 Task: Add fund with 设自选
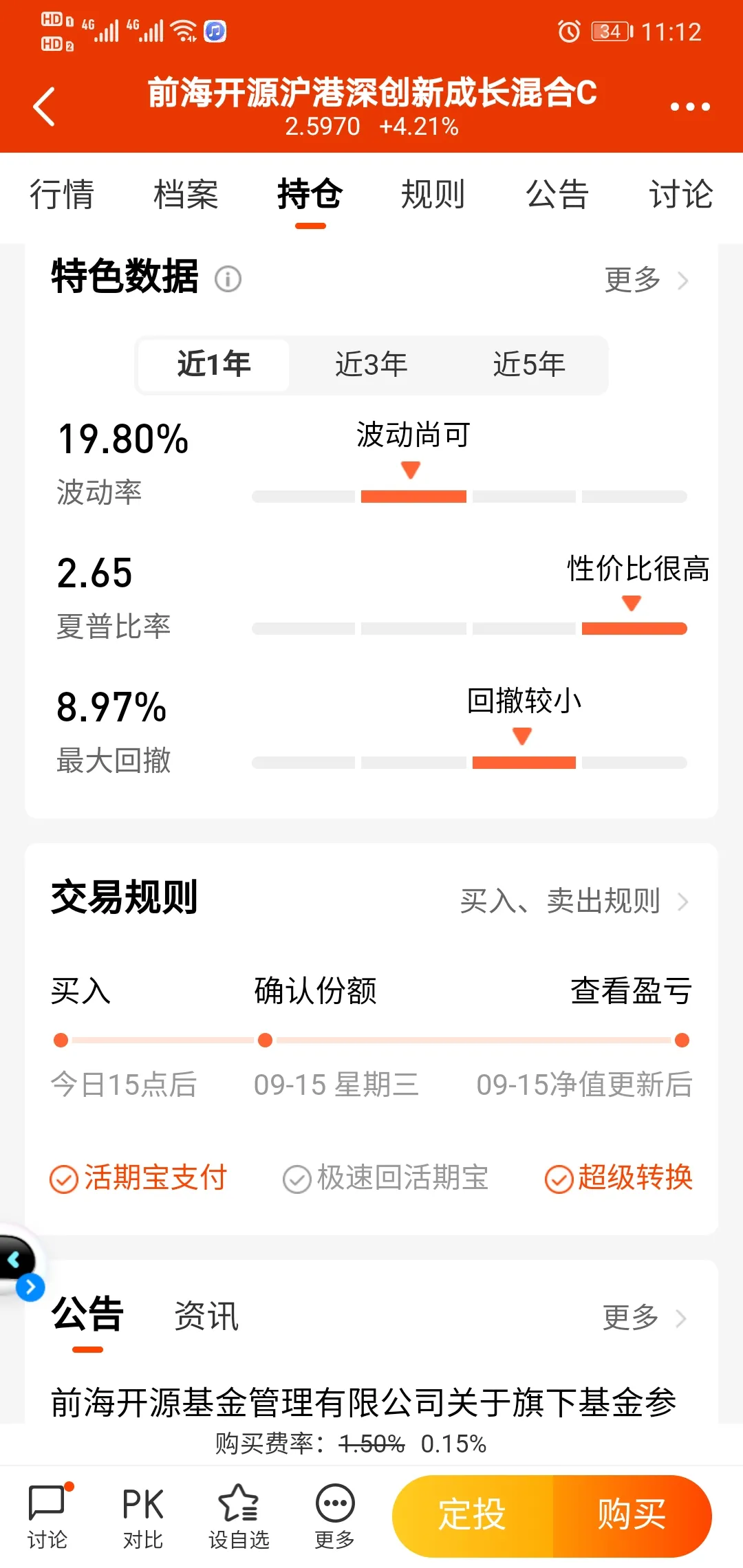[x=239, y=1516]
